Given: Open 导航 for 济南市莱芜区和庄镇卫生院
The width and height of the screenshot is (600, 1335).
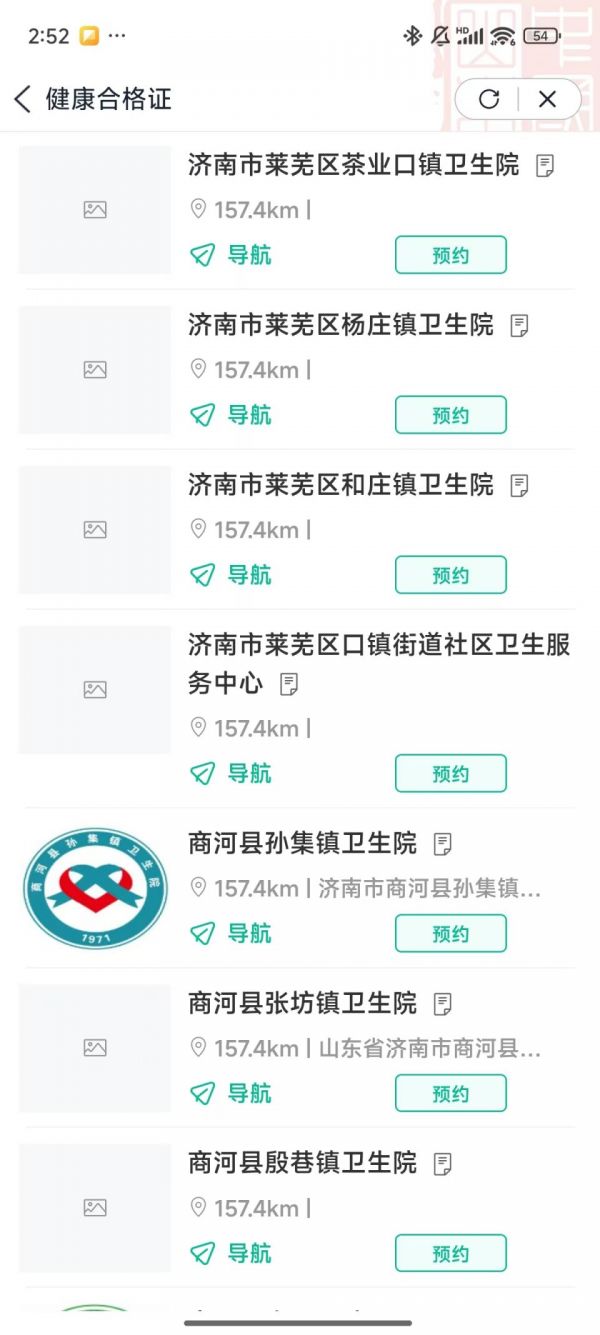Looking at the screenshot, I should coord(231,575).
